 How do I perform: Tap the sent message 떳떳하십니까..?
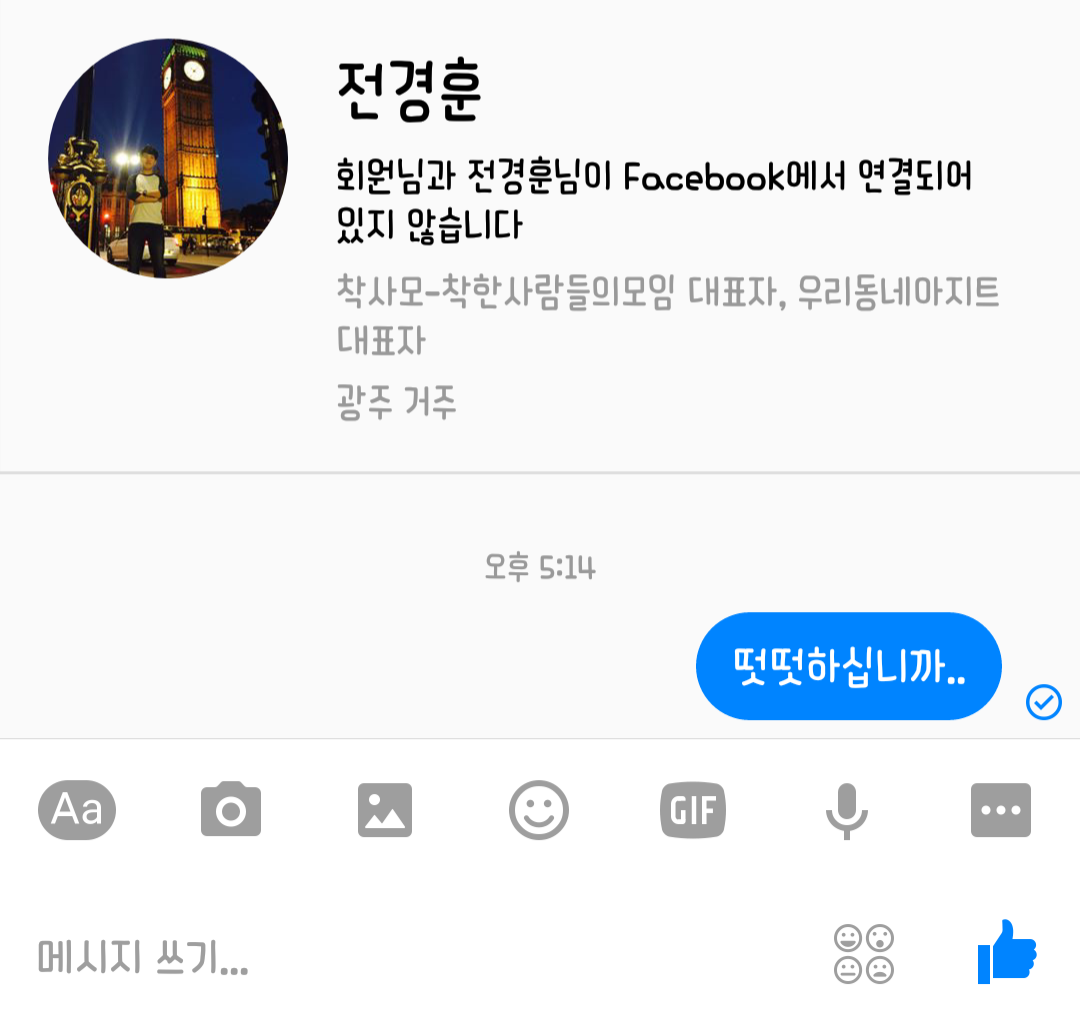point(849,666)
